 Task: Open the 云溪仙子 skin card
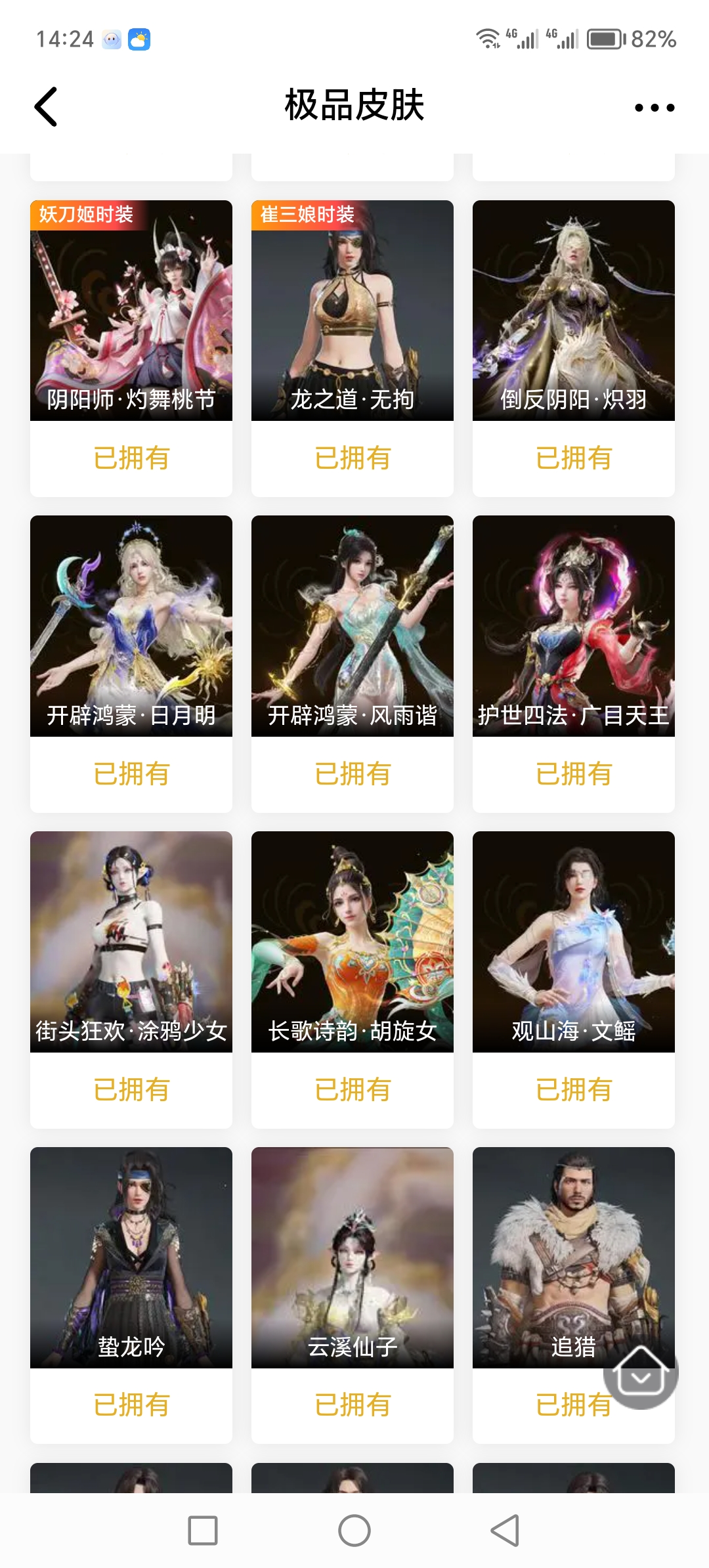coord(353,1257)
